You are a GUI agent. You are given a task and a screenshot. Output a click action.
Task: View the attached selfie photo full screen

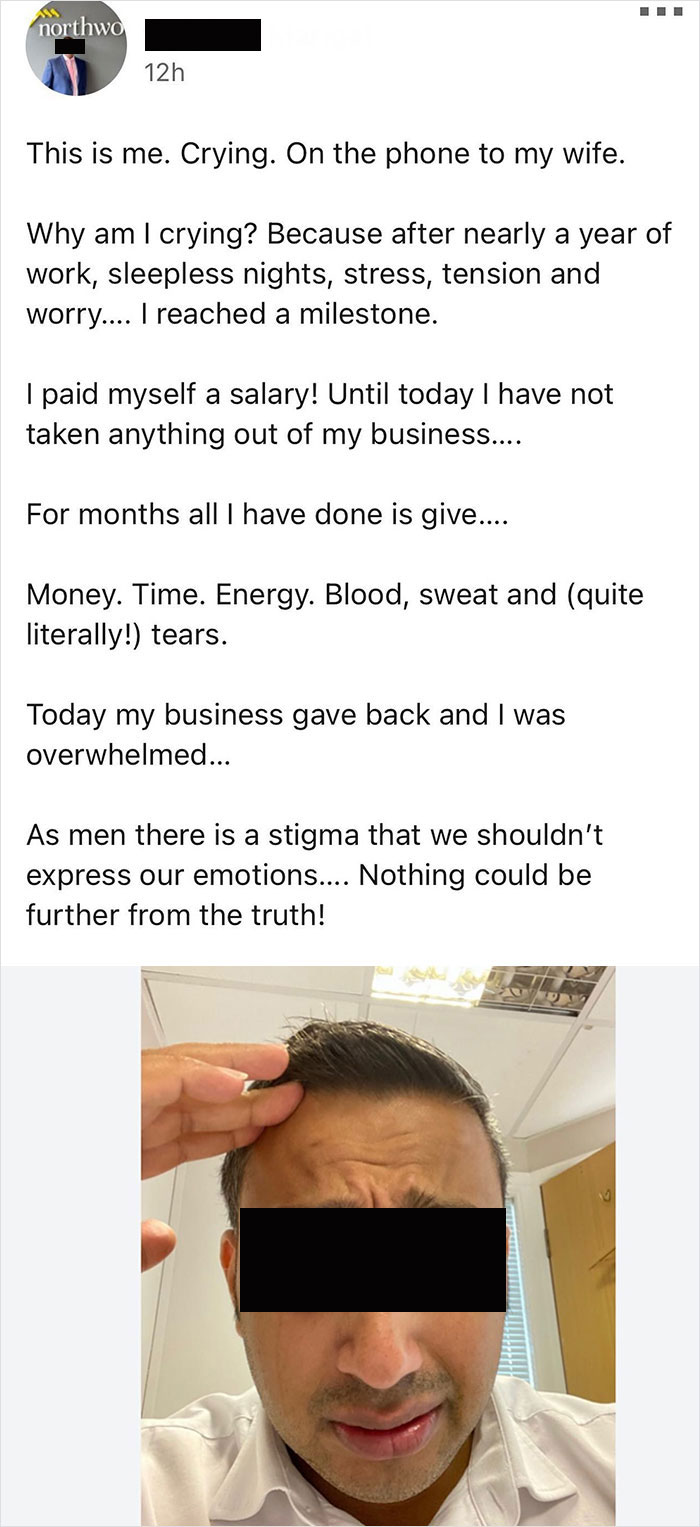(x=378, y=1244)
